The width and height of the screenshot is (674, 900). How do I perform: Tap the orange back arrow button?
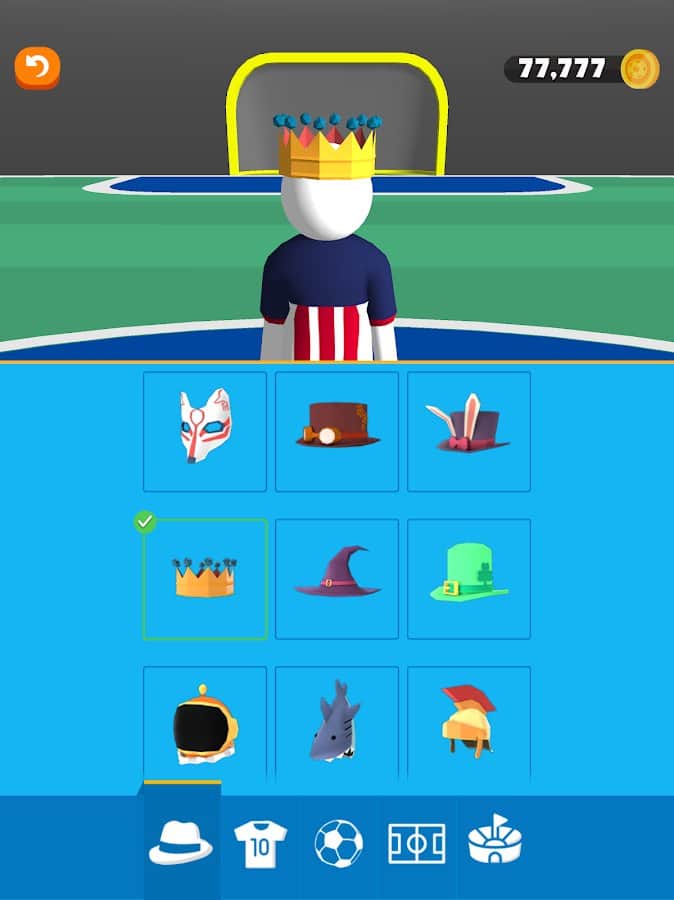click(37, 68)
